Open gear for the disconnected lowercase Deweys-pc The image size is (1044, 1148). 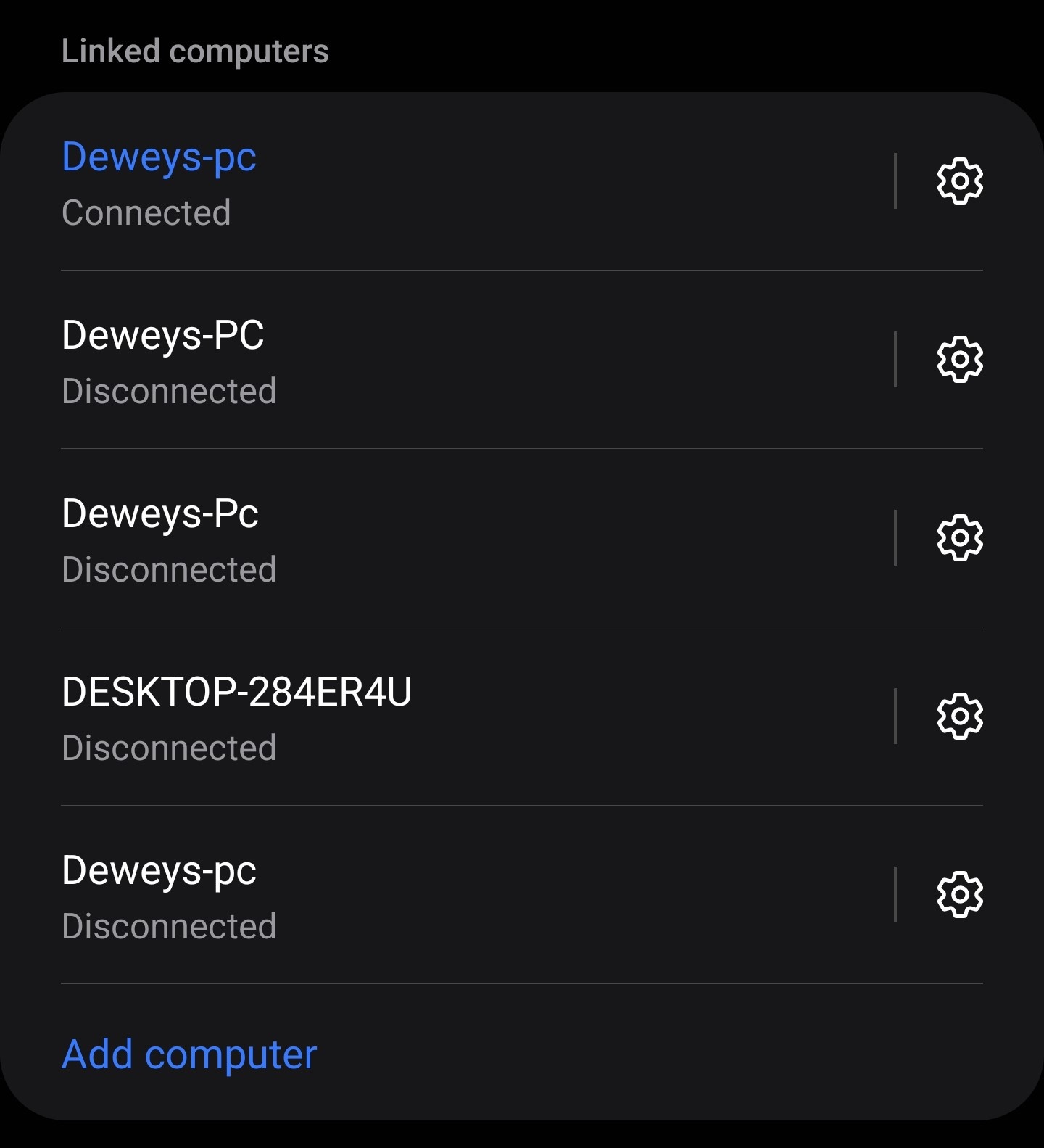[x=959, y=894]
